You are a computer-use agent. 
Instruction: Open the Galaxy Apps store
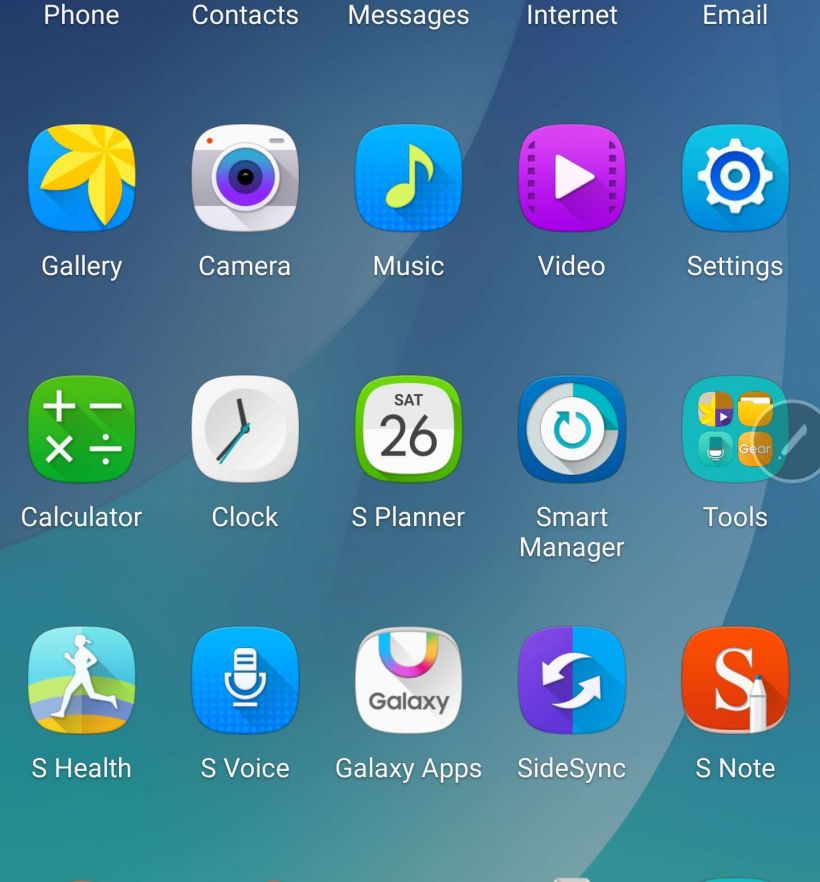[408, 681]
